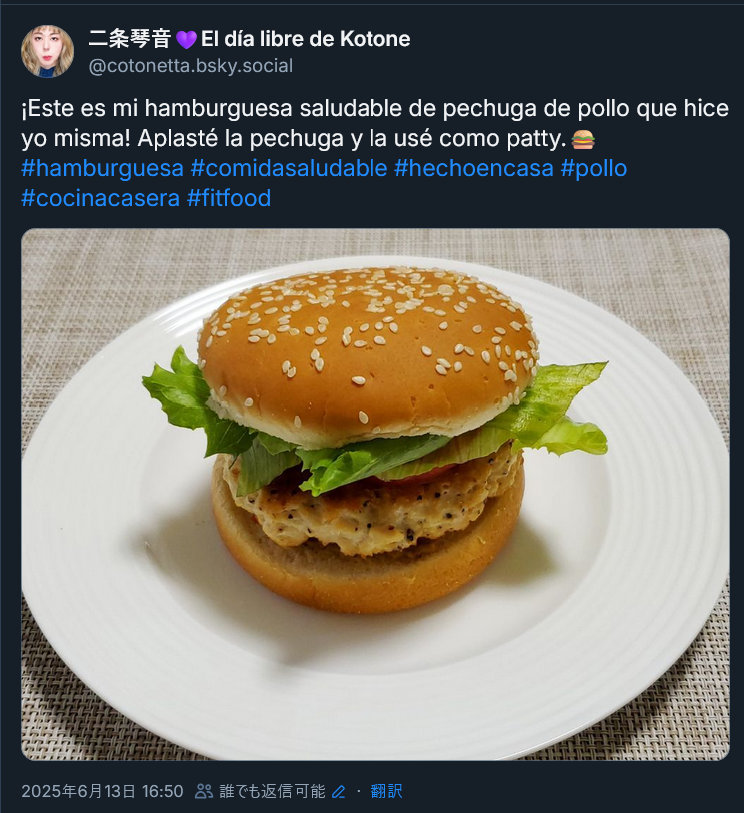Open the #fitfood hashtag
744x813 pixels.
click(229, 198)
